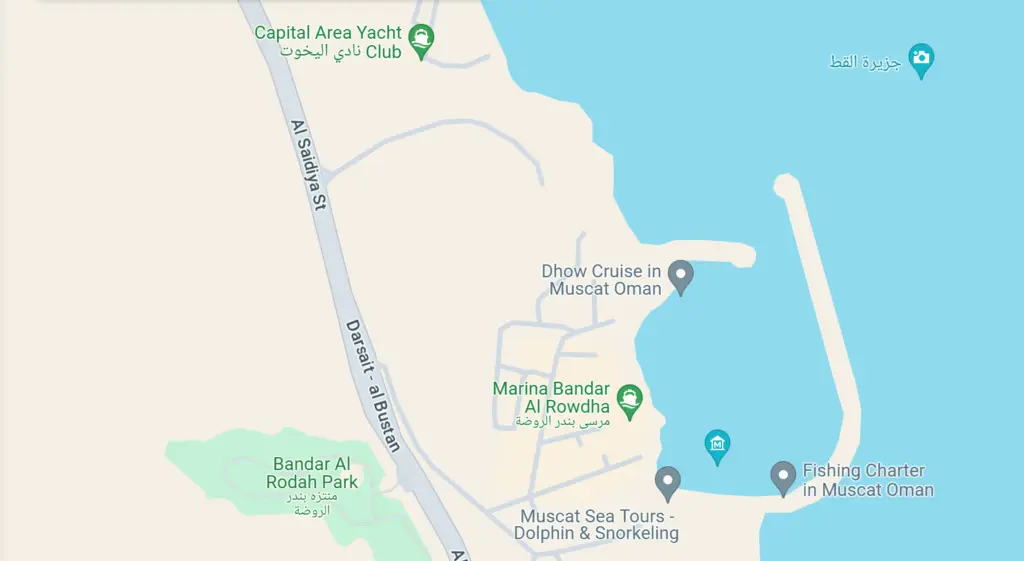1024x561 pixels.
Task: Tap the Fishing Charter in Muscat Oman pin
Action: (x=783, y=476)
